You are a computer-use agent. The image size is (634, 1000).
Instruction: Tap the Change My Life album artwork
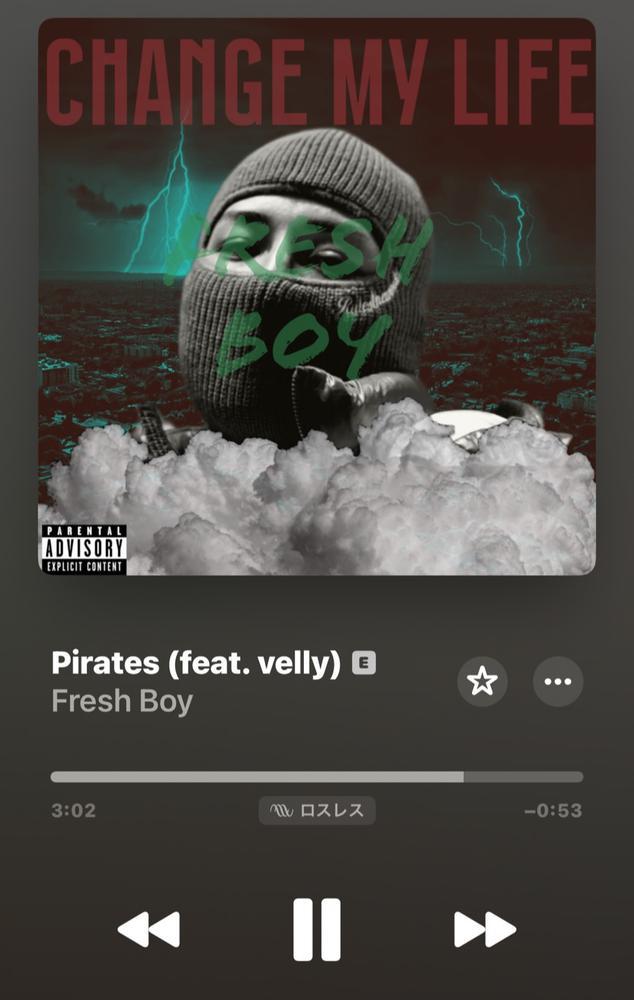(x=316, y=297)
